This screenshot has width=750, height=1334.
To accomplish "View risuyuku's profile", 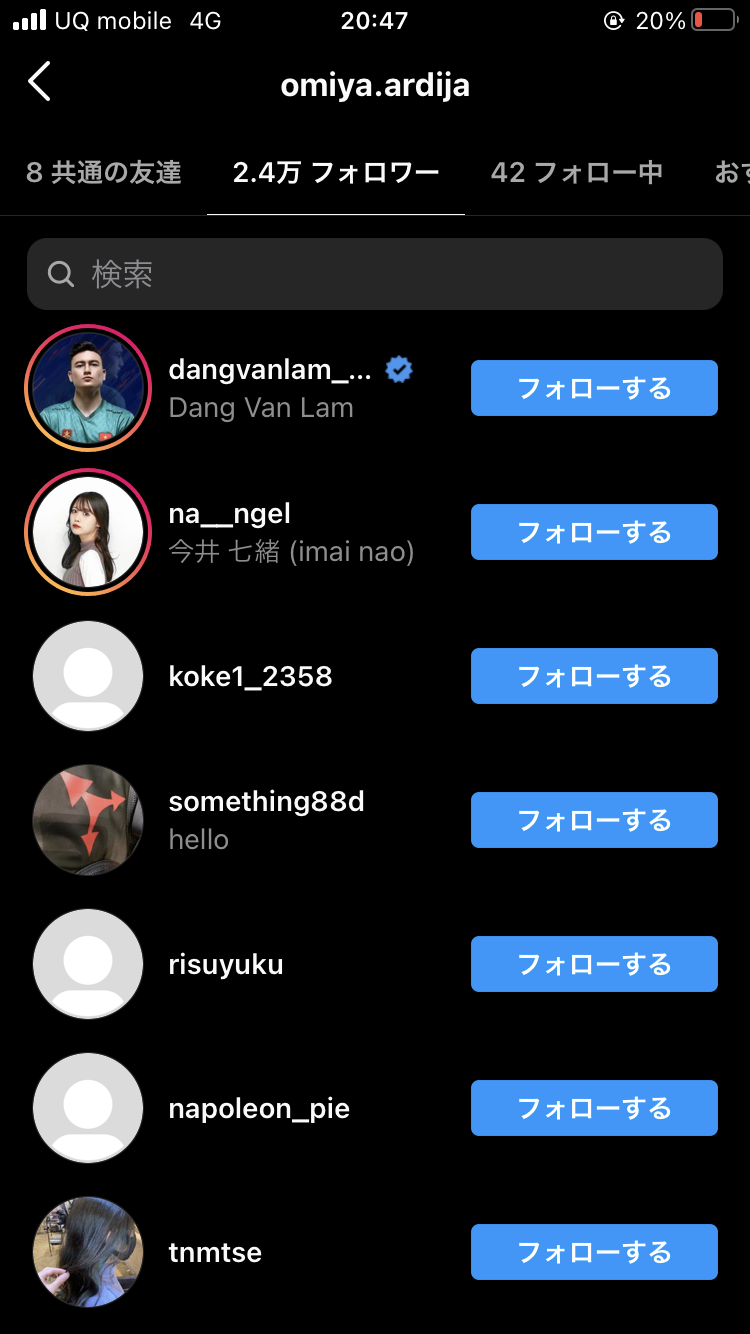I will pyautogui.click(x=226, y=965).
